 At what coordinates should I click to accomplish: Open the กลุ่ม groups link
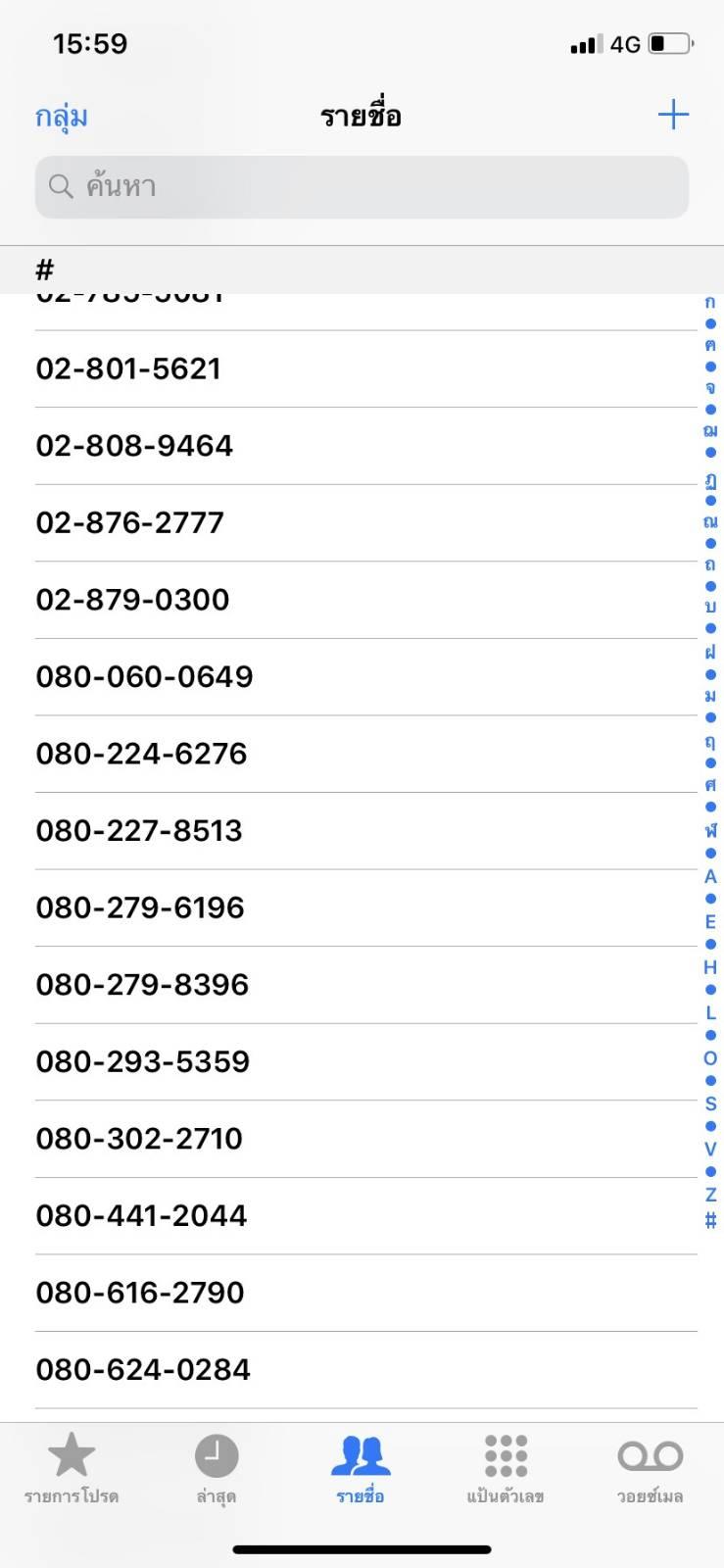tap(62, 117)
